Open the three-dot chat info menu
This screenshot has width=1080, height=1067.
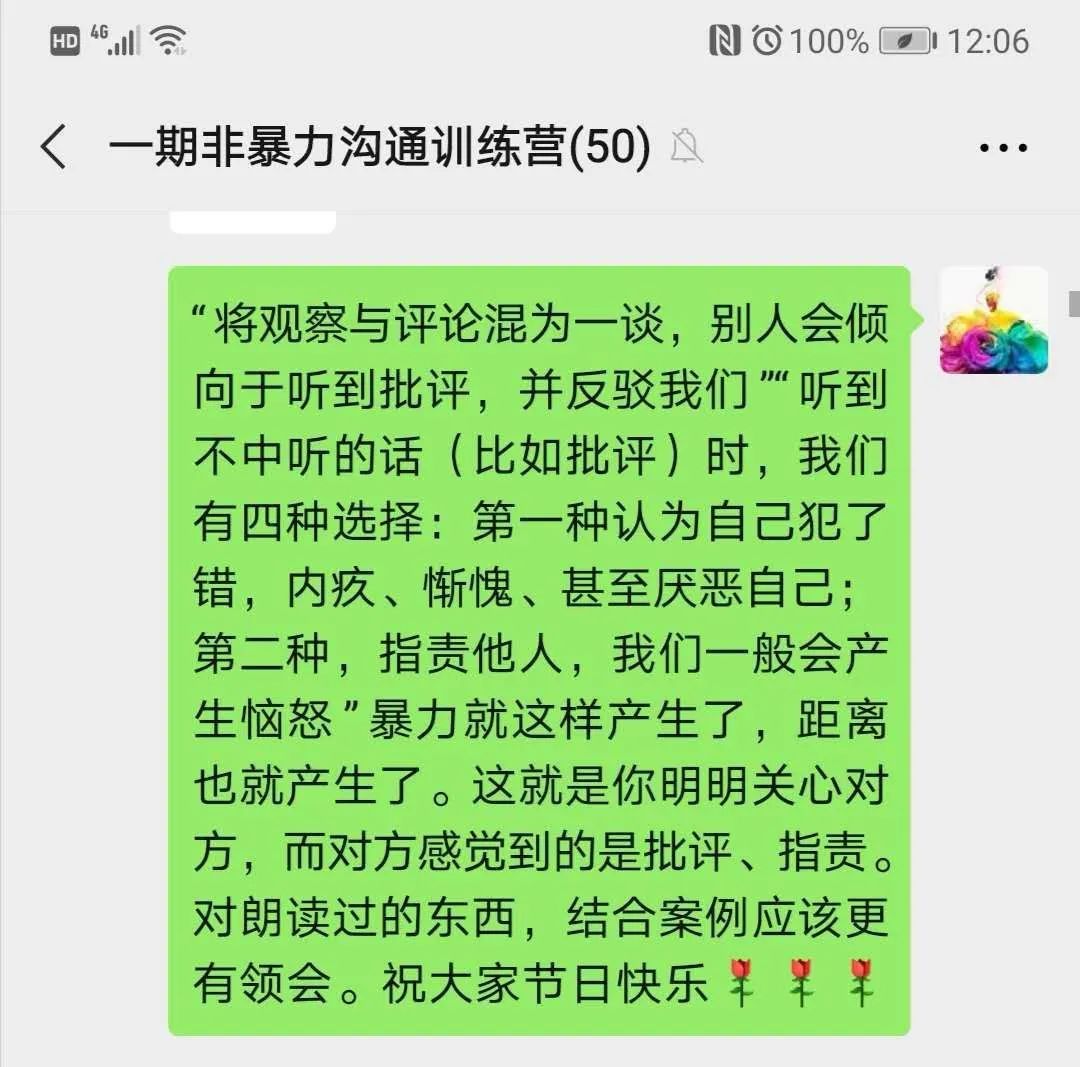pos(1002,148)
